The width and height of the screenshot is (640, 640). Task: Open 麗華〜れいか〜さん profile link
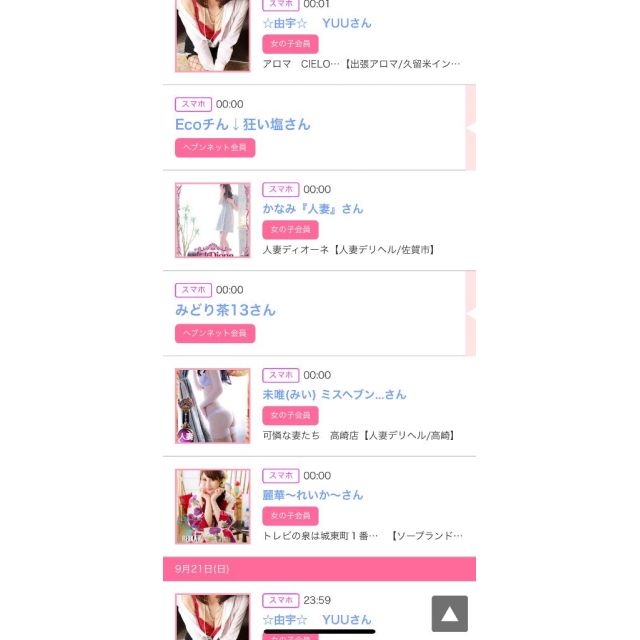[x=313, y=494]
